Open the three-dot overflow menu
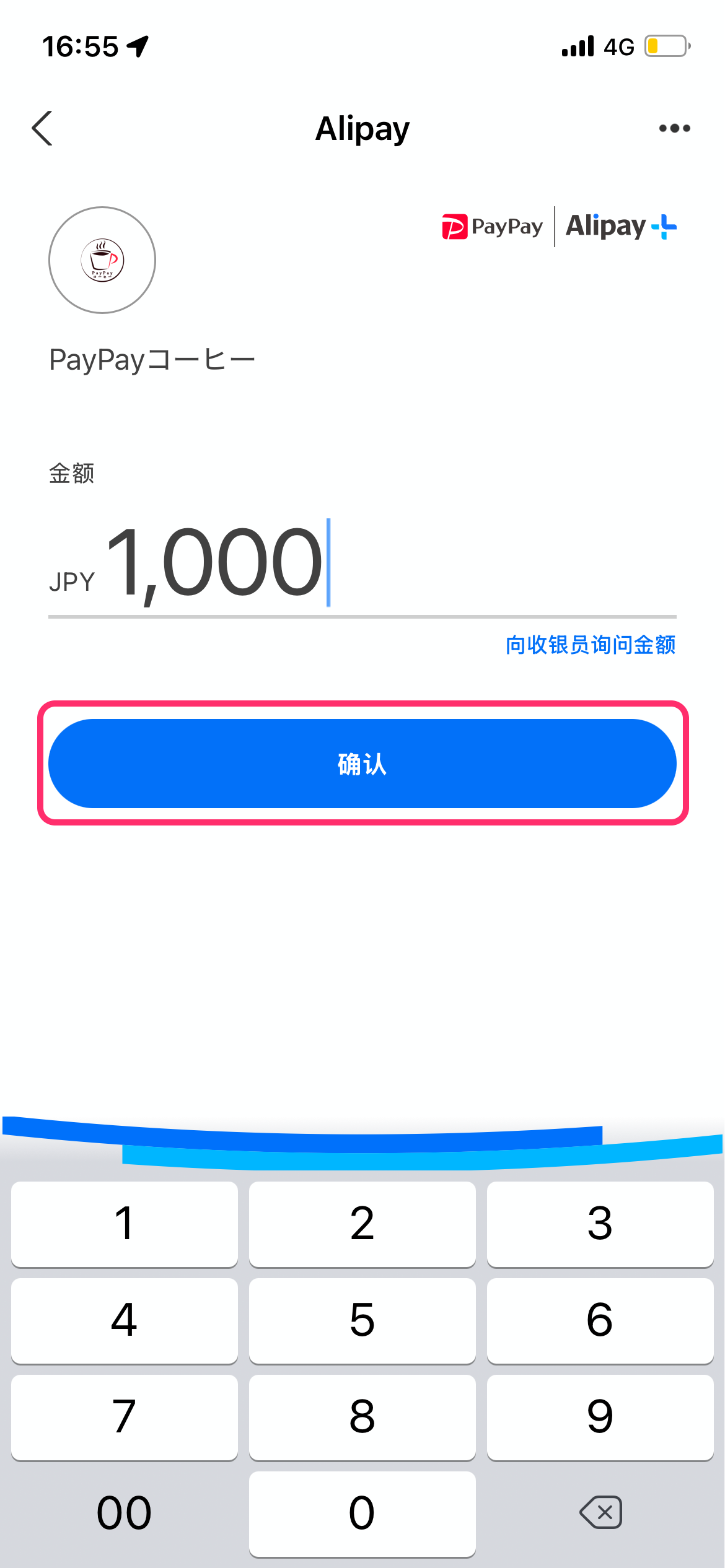The image size is (725, 1568). (x=674, y=128)
